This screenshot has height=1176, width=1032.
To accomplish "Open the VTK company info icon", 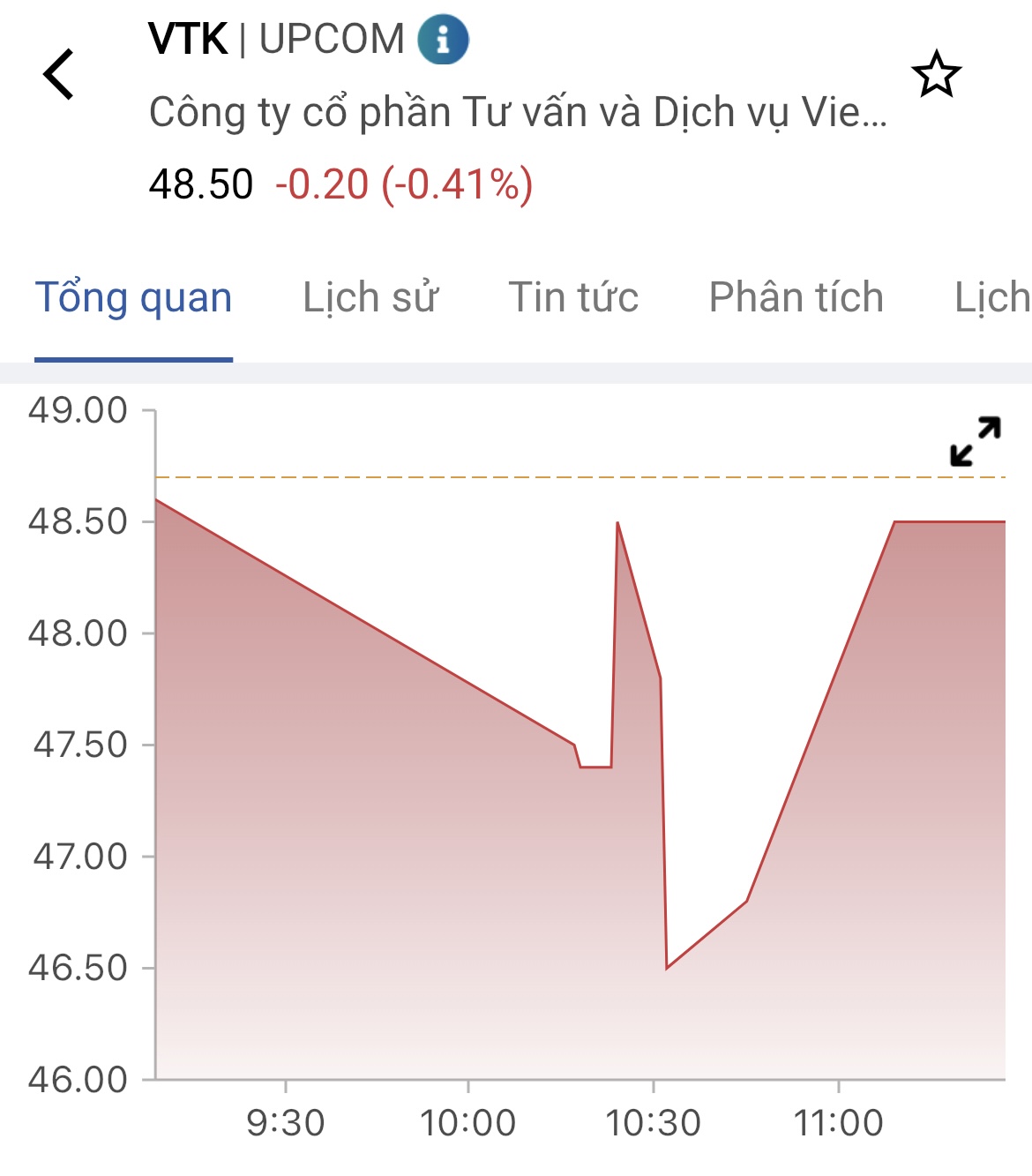I will (443, 40).
